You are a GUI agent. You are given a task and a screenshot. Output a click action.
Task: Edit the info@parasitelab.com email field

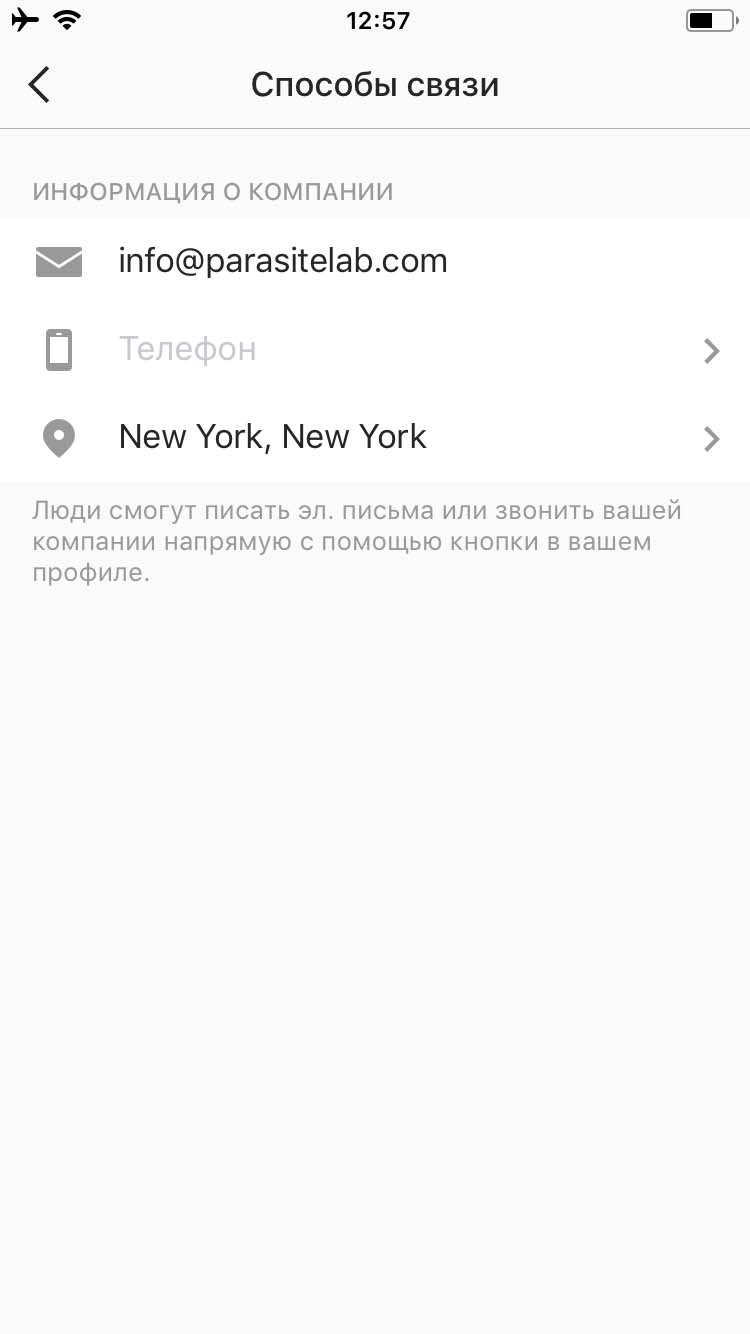pyautogui.click(x=283, y=262)
